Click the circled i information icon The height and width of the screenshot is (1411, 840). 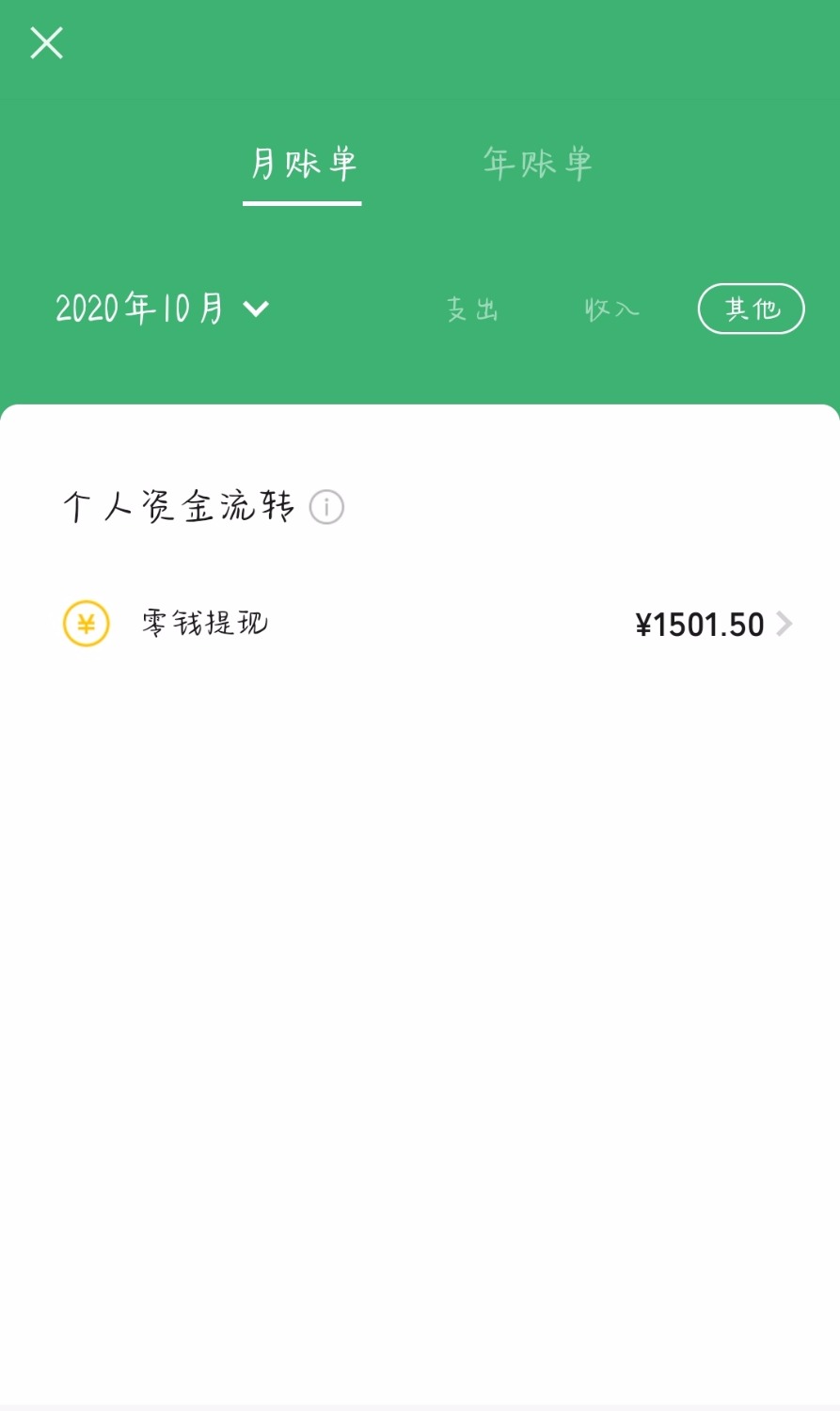click(326, 506)
